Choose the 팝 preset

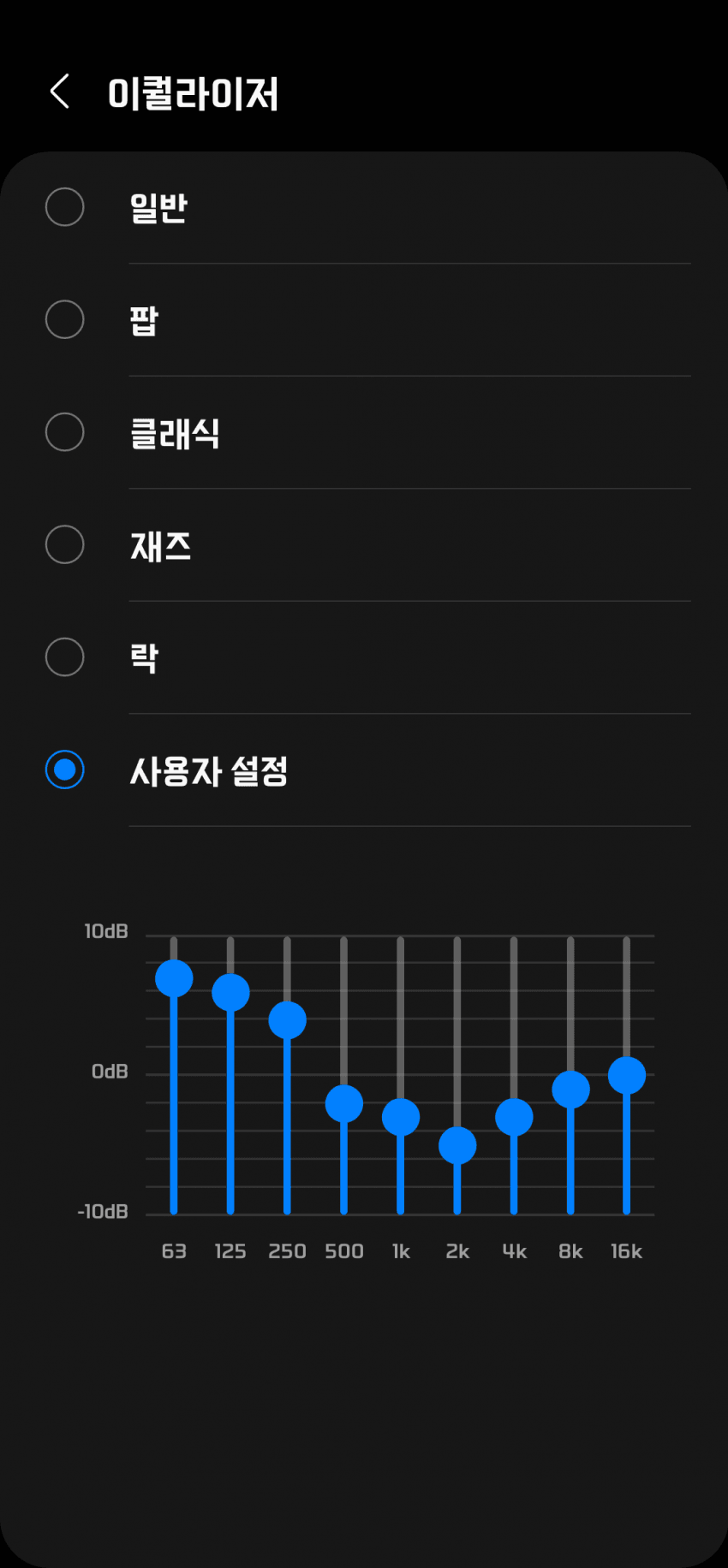point(364,320)
